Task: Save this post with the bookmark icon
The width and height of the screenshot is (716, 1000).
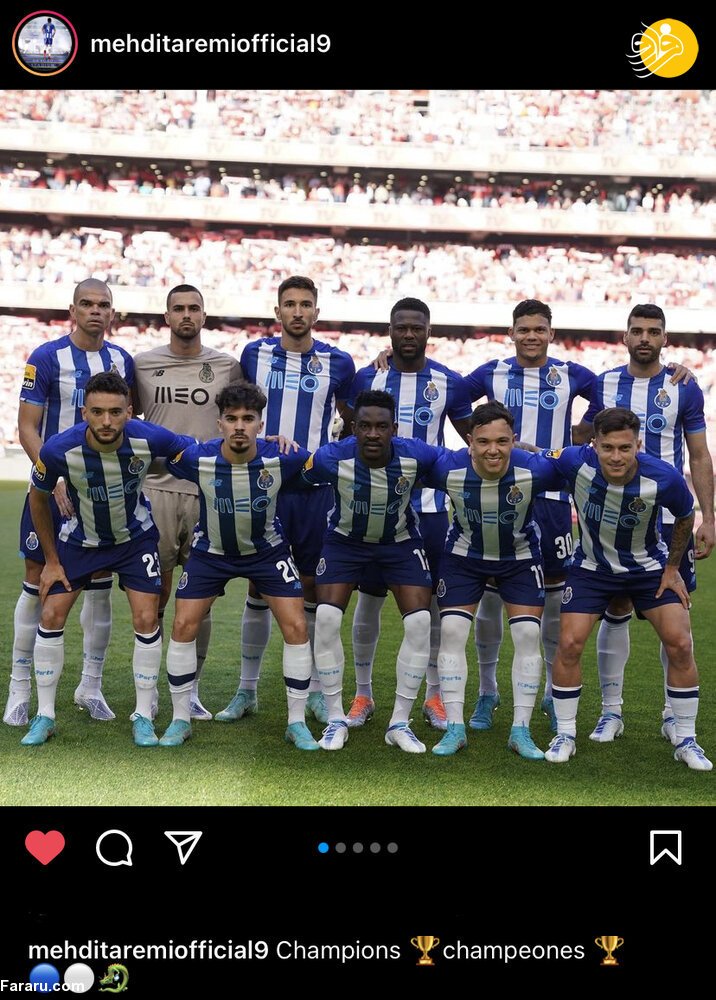Action: [665, 847]
